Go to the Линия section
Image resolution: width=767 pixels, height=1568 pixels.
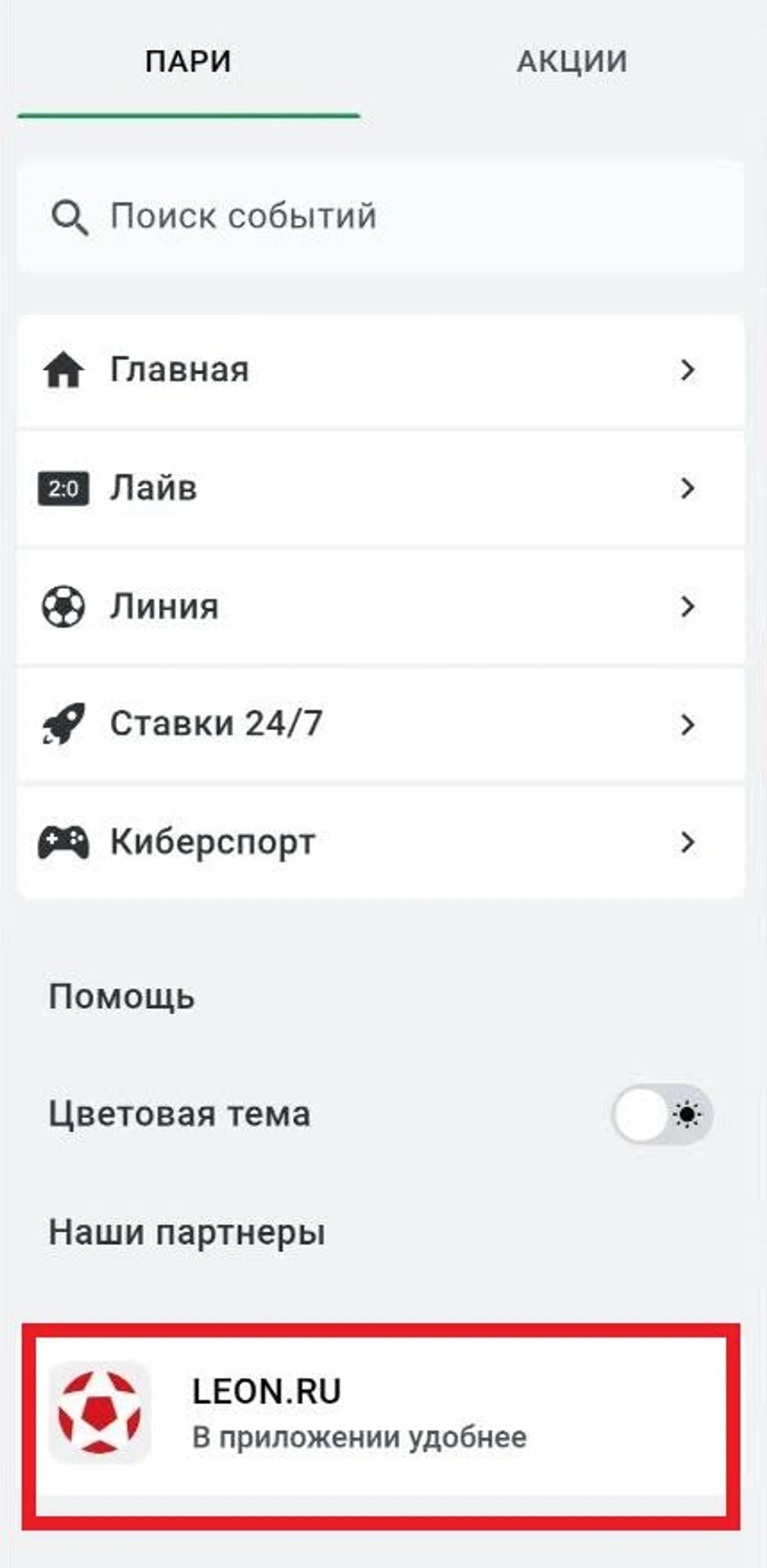tap(381, 606)
